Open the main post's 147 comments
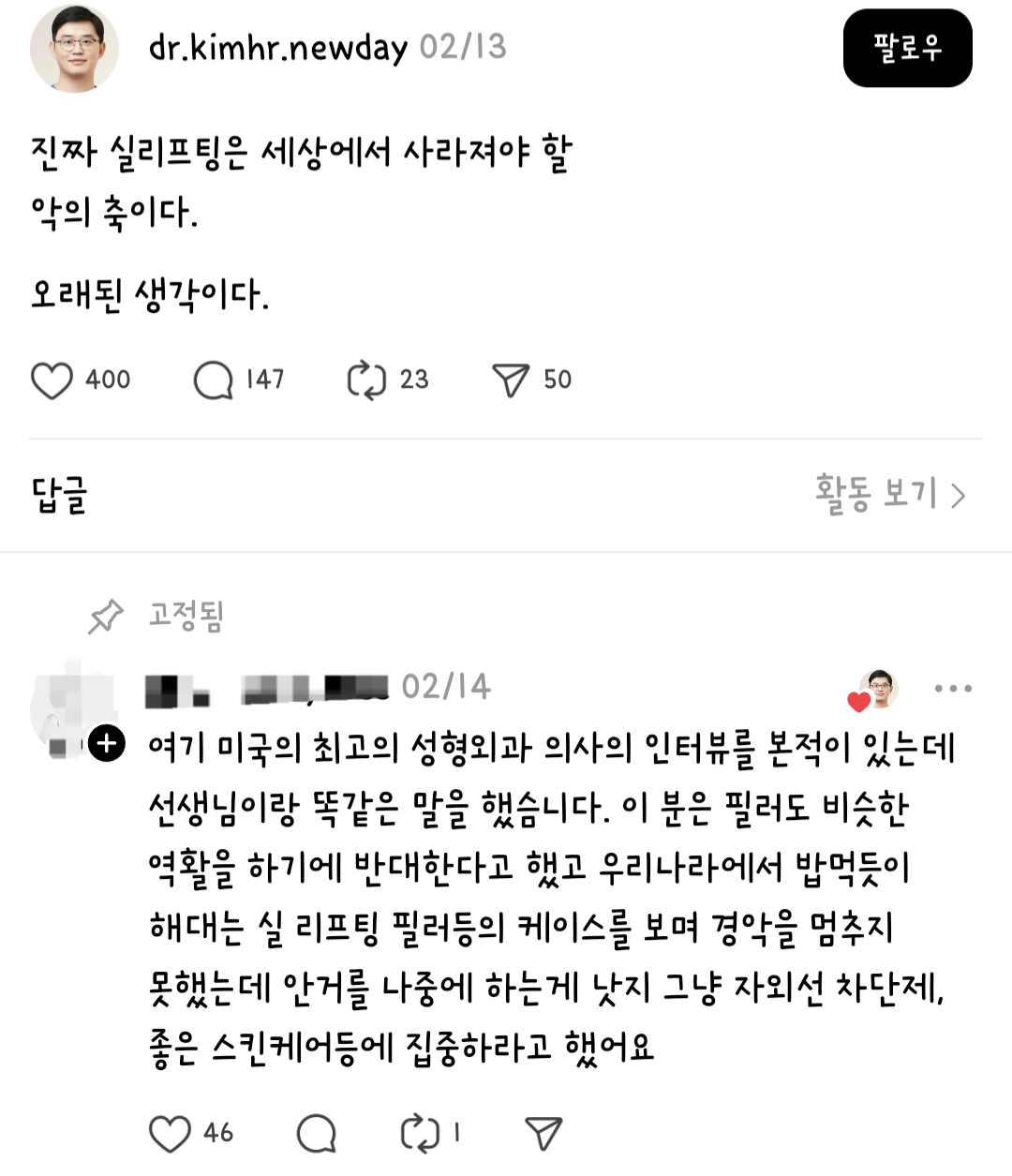Screen dimensions: 1012x1176 click(213, 380)
